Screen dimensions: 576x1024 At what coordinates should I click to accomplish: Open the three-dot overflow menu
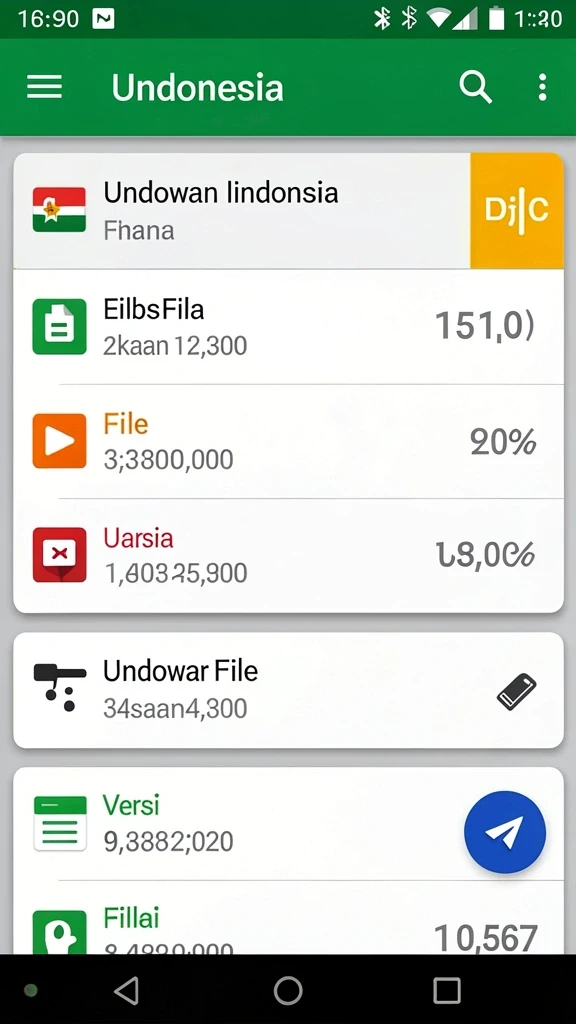(x=542, y=87)
